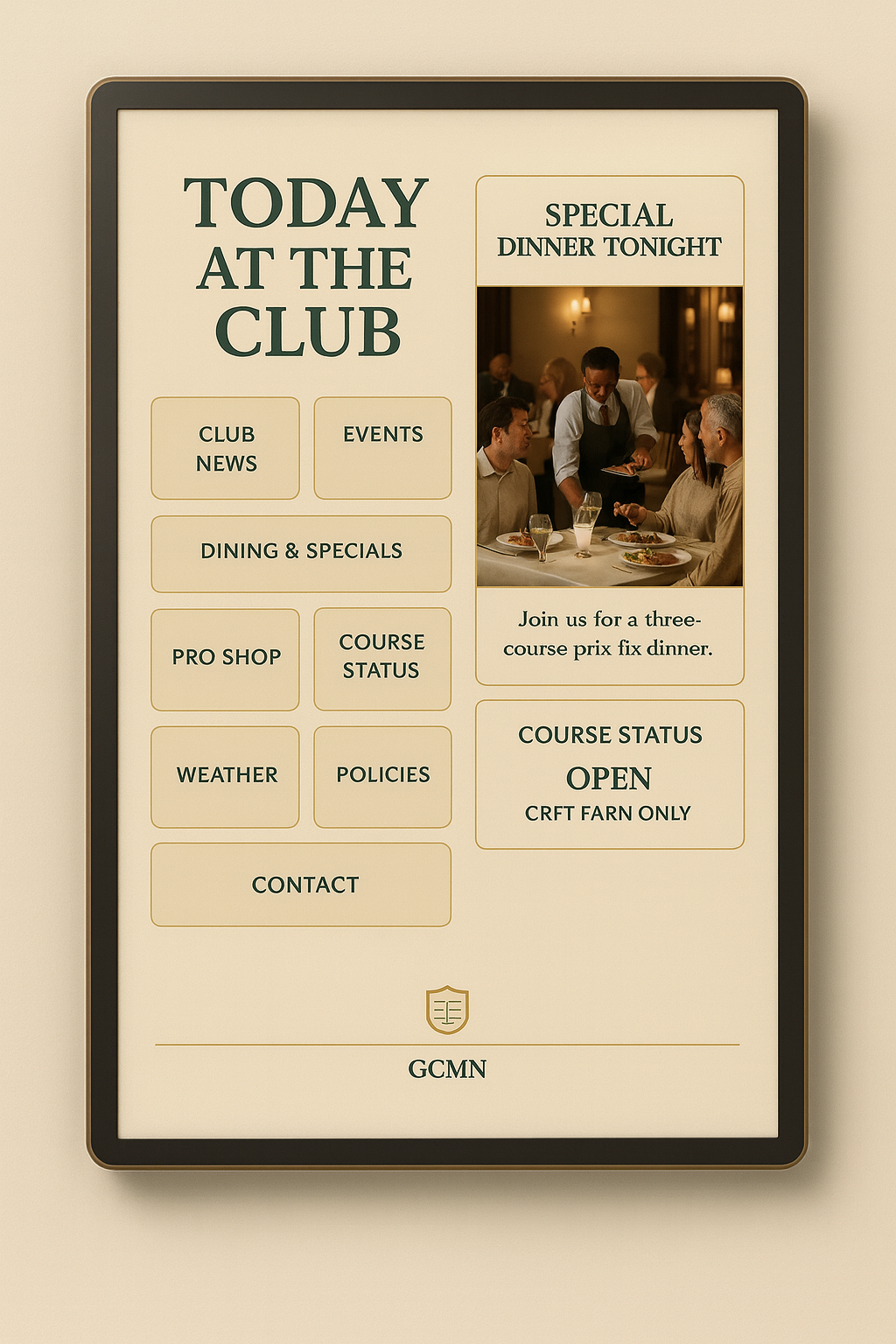
Task: Check the Course Status button
Action: (382, 658)
